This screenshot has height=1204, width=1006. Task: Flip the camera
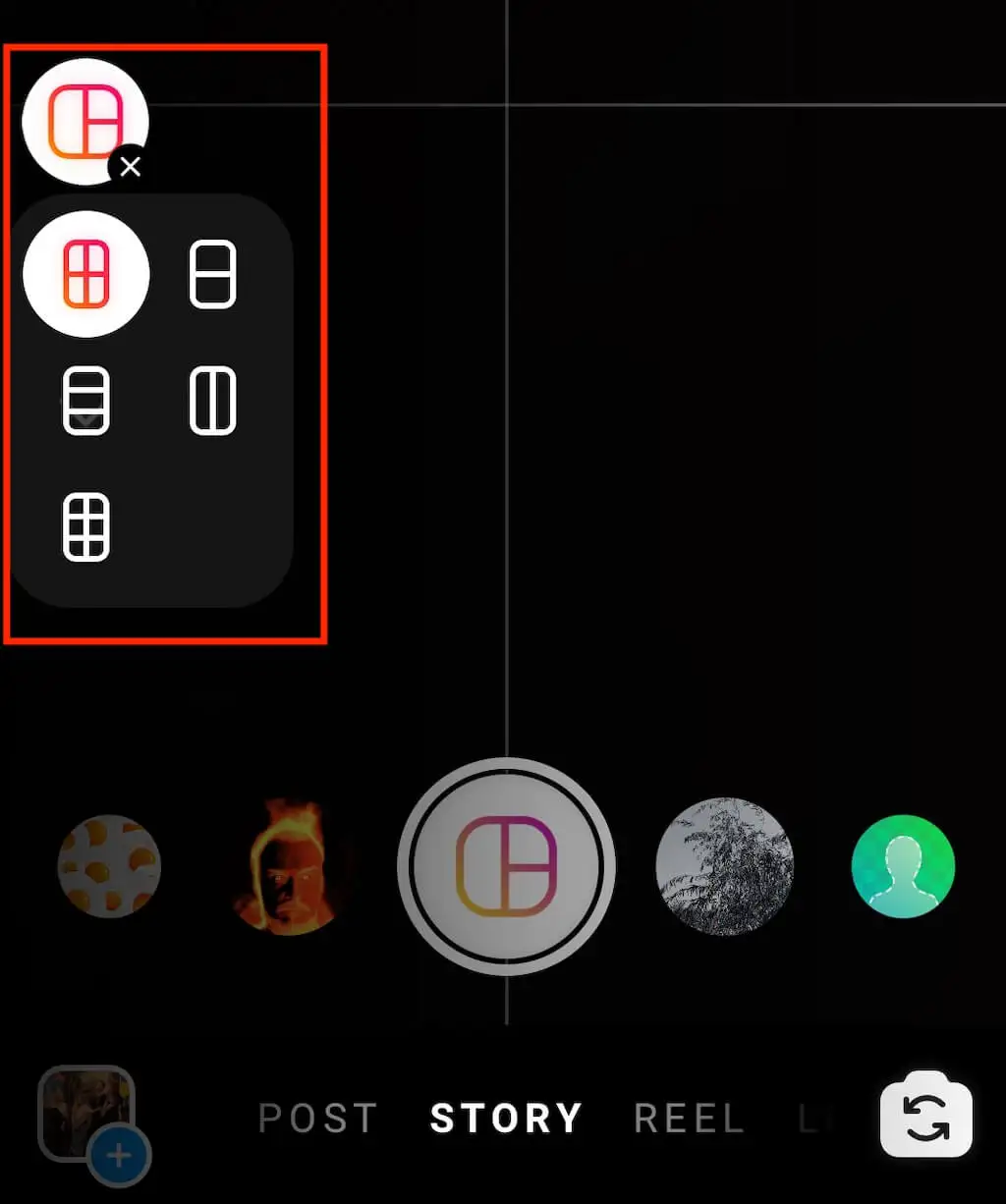926,1120
